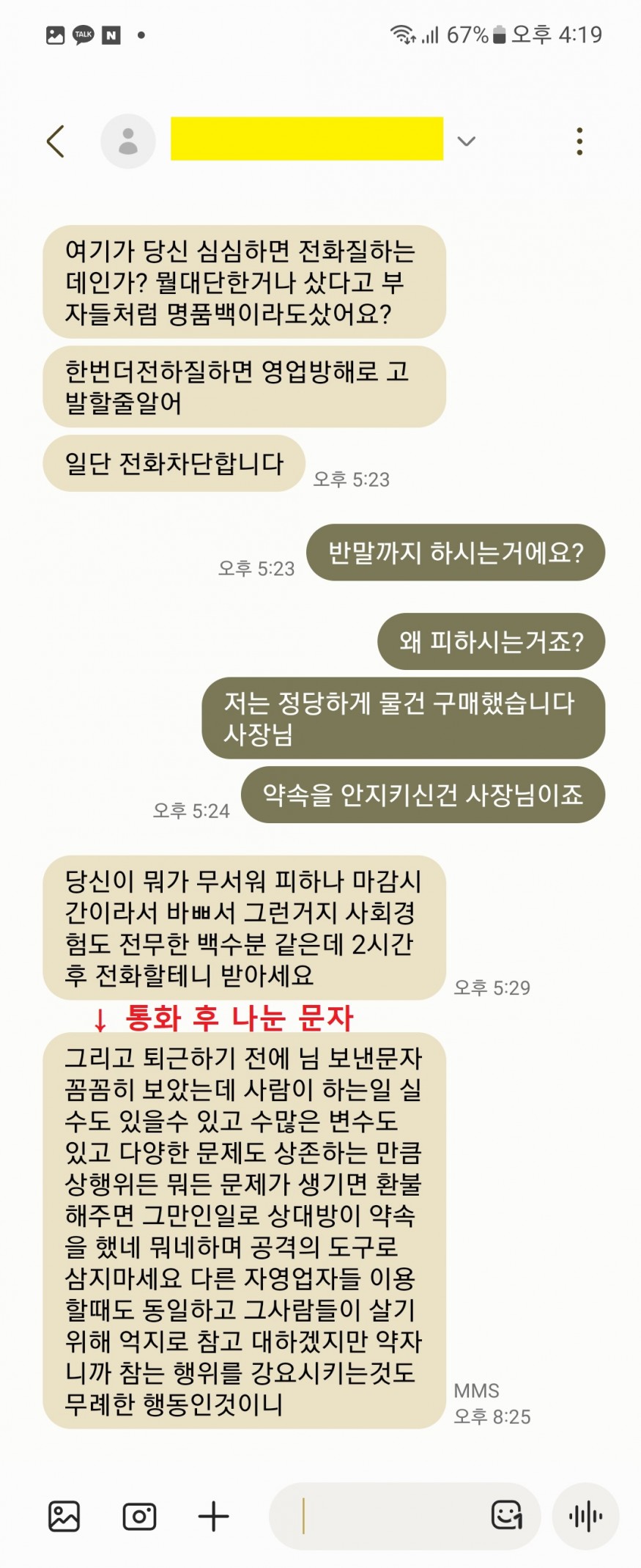Expand contact details with the chevron
The image size is (641, 1568).
pos(467,141)
